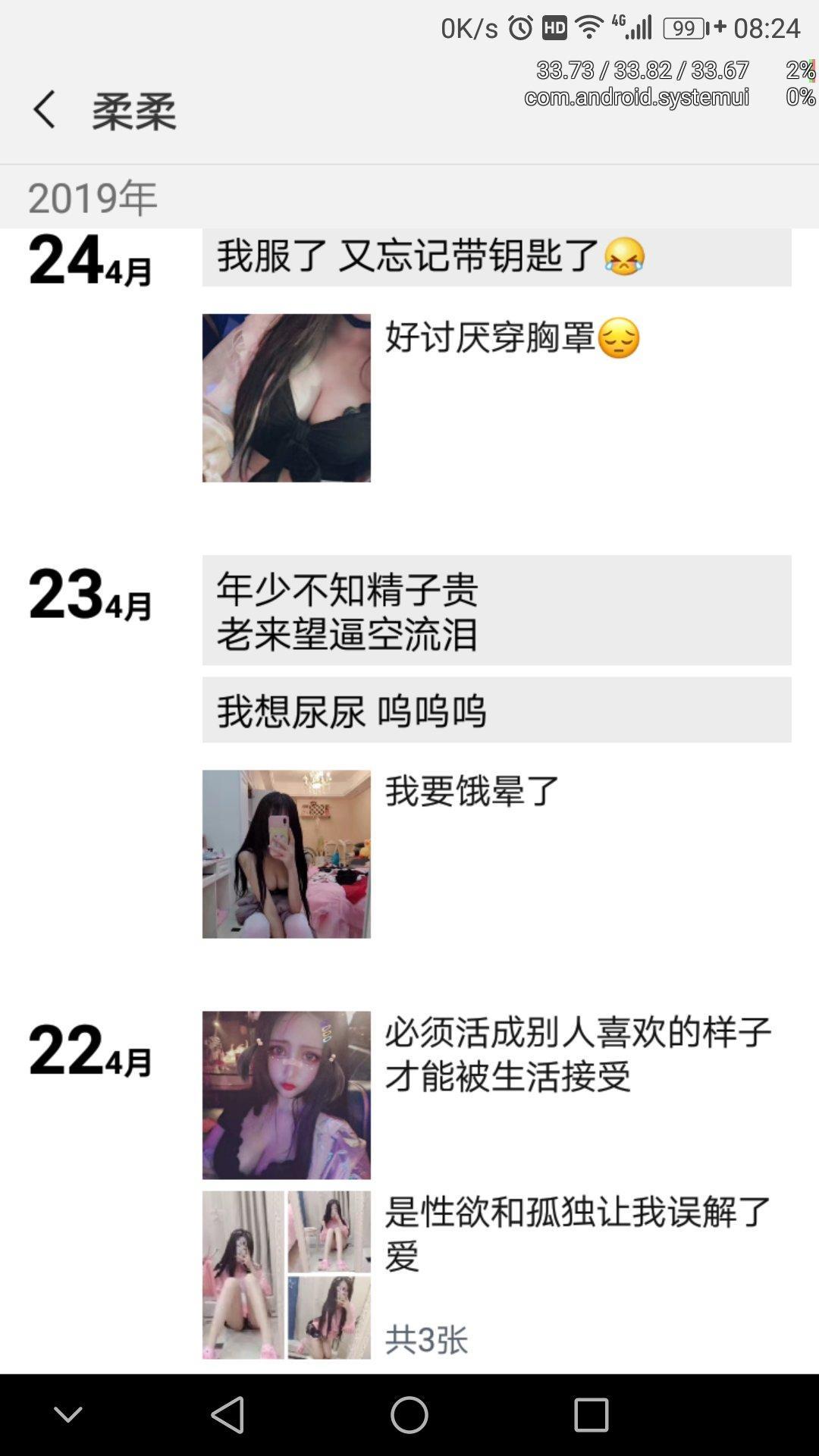Open the post '我服了 又忘记带钥匙了'
The image size is (819, 1456).
pyautogui.click(x=496, y=256)
